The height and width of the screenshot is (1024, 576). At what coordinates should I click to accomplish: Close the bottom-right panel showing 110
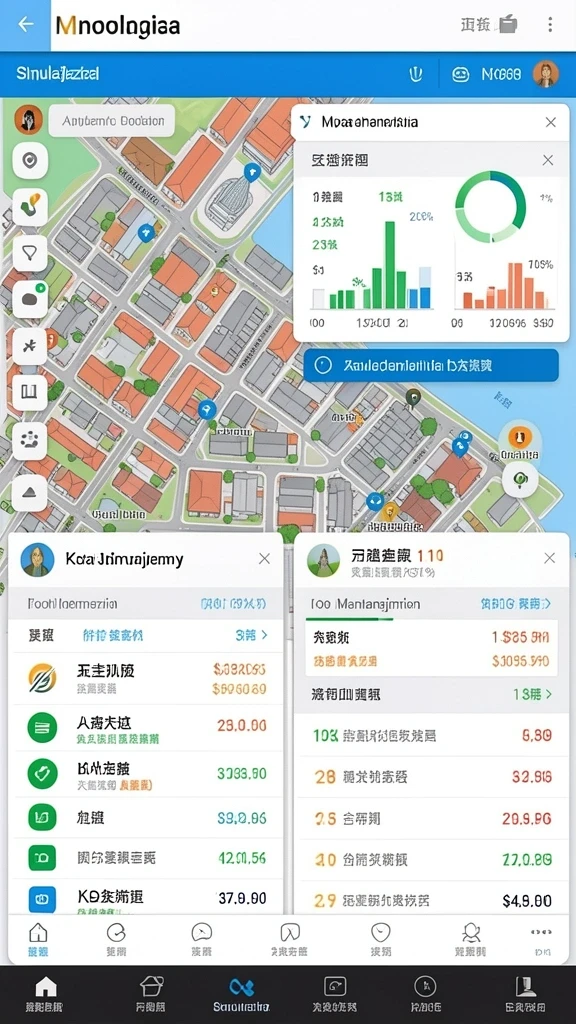pyautogui.click(x=550, y=558)
